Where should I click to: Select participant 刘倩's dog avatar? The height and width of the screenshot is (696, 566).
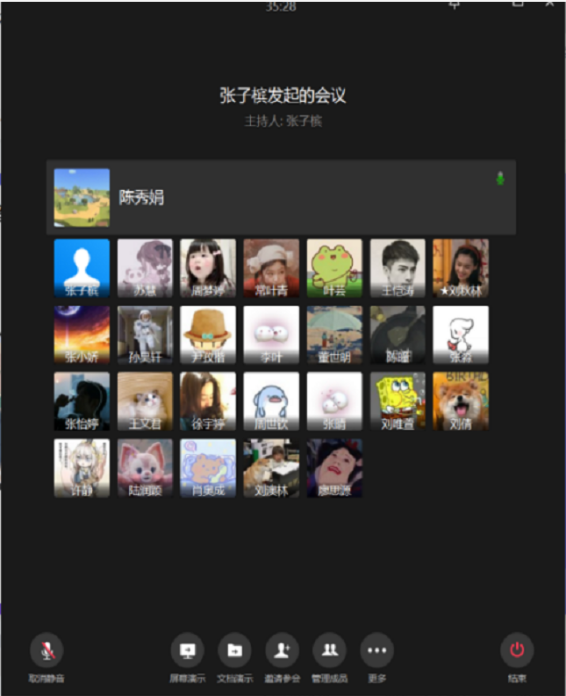pyautogui.click(x=461, y=401)
